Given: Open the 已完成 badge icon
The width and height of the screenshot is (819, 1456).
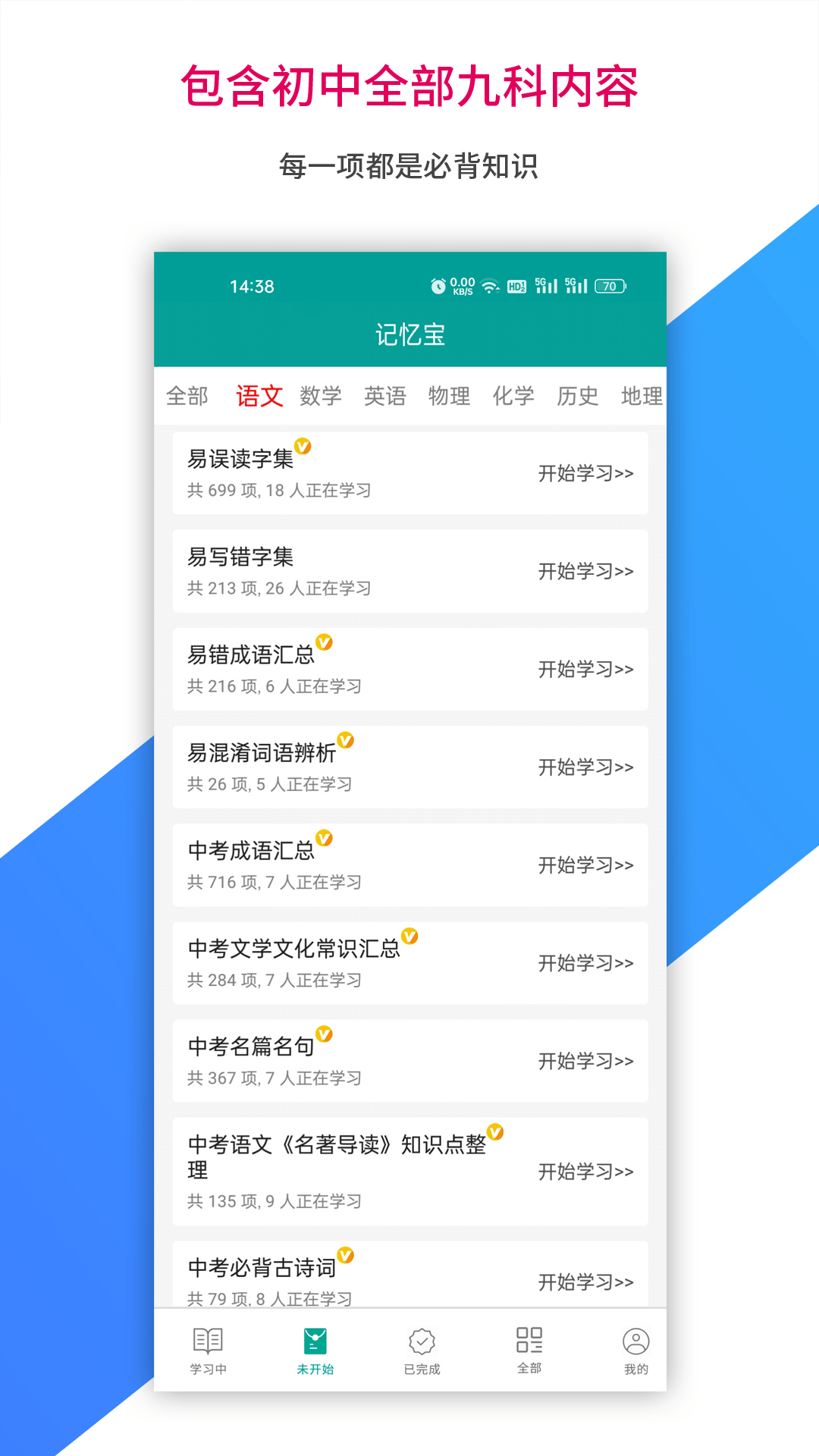Looking at the screenshot, I should point(423,1342).
